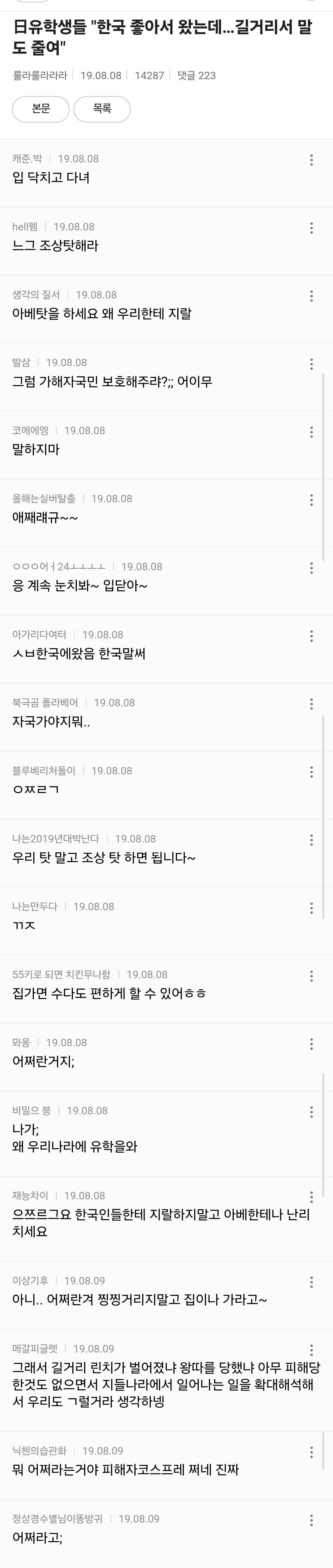Open options for 나는만두다's comment
333x1568 pixels.
click(x=311, y=908)
